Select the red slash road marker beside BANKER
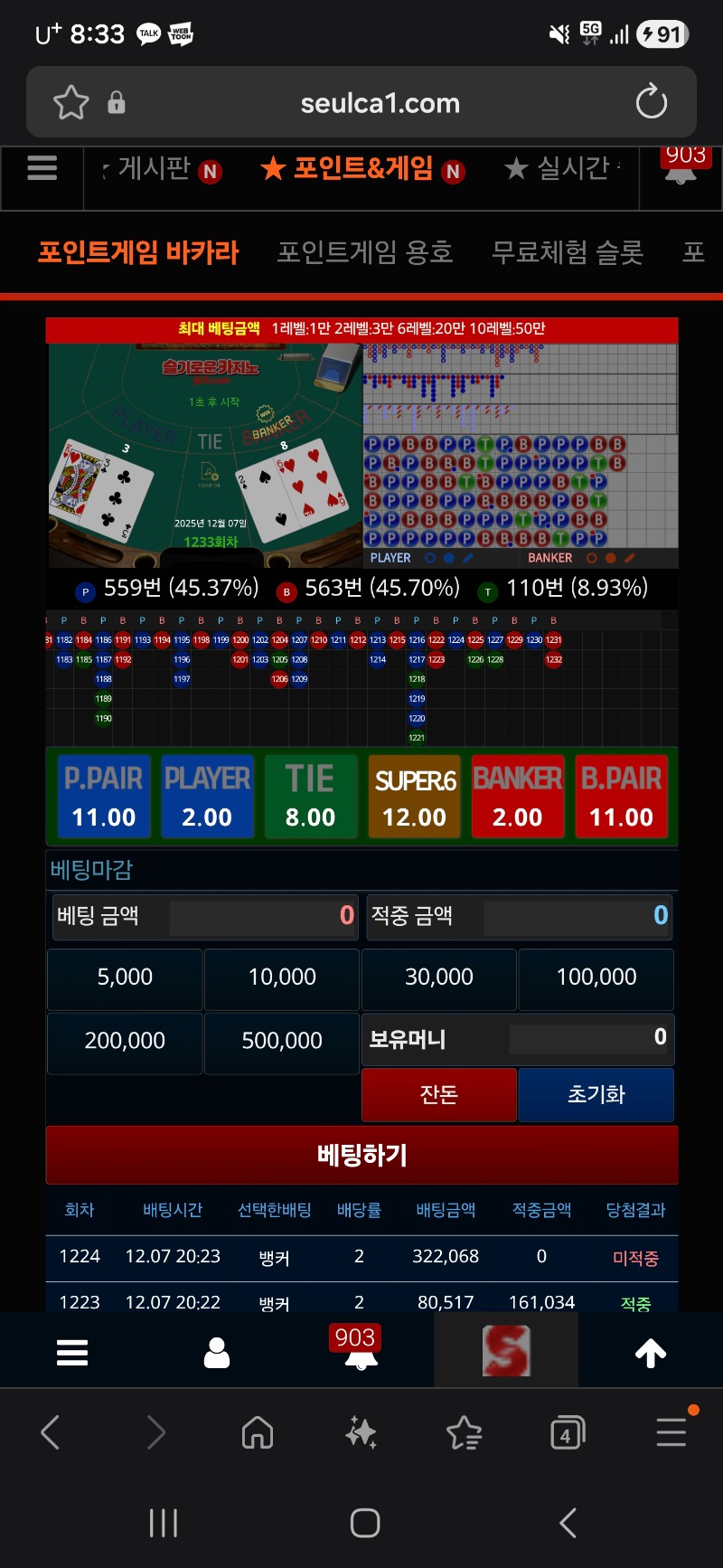The image size is (723, 1568). (630, 558)
